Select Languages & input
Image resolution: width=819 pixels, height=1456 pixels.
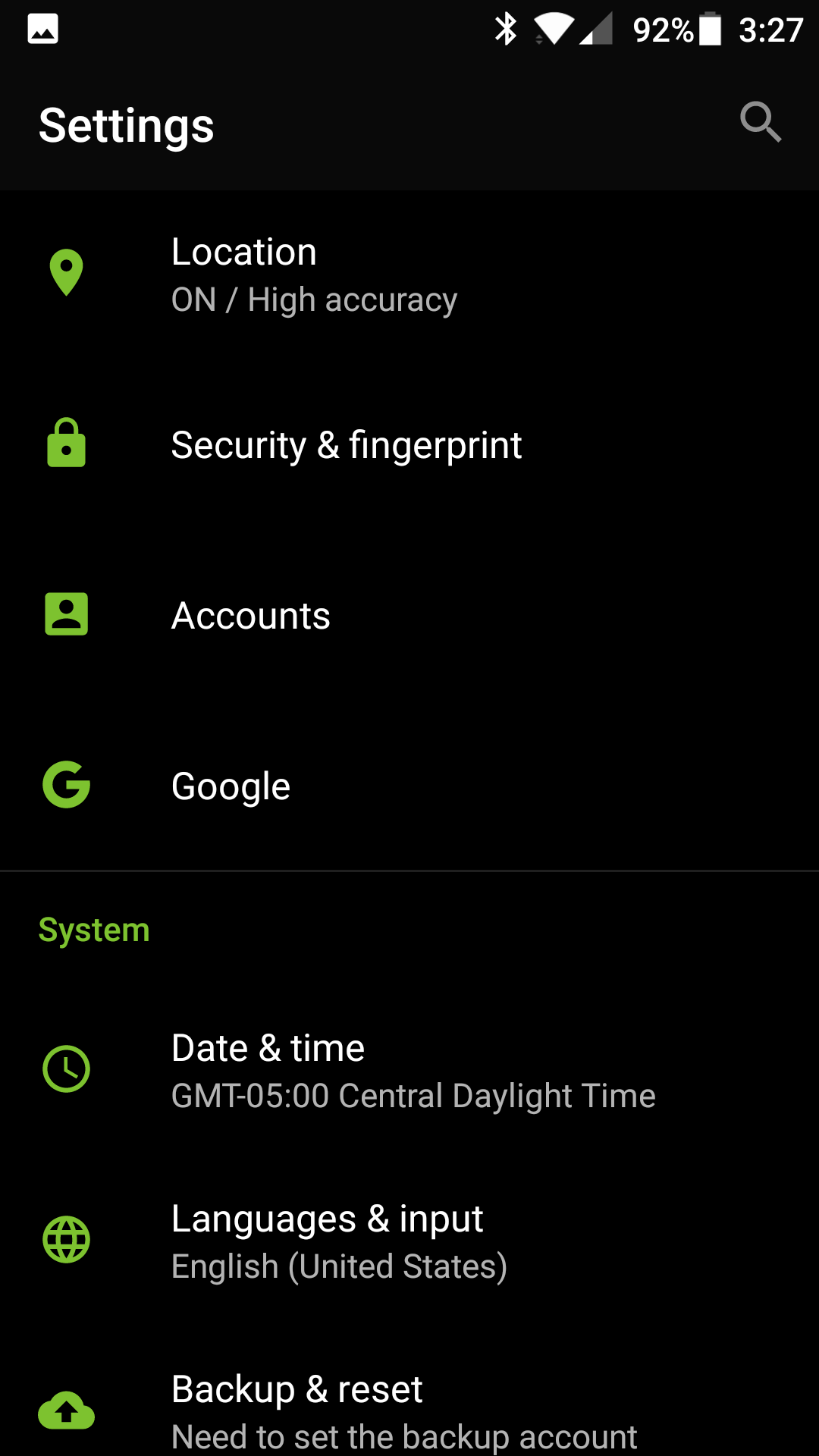(x=409, y=1241)
